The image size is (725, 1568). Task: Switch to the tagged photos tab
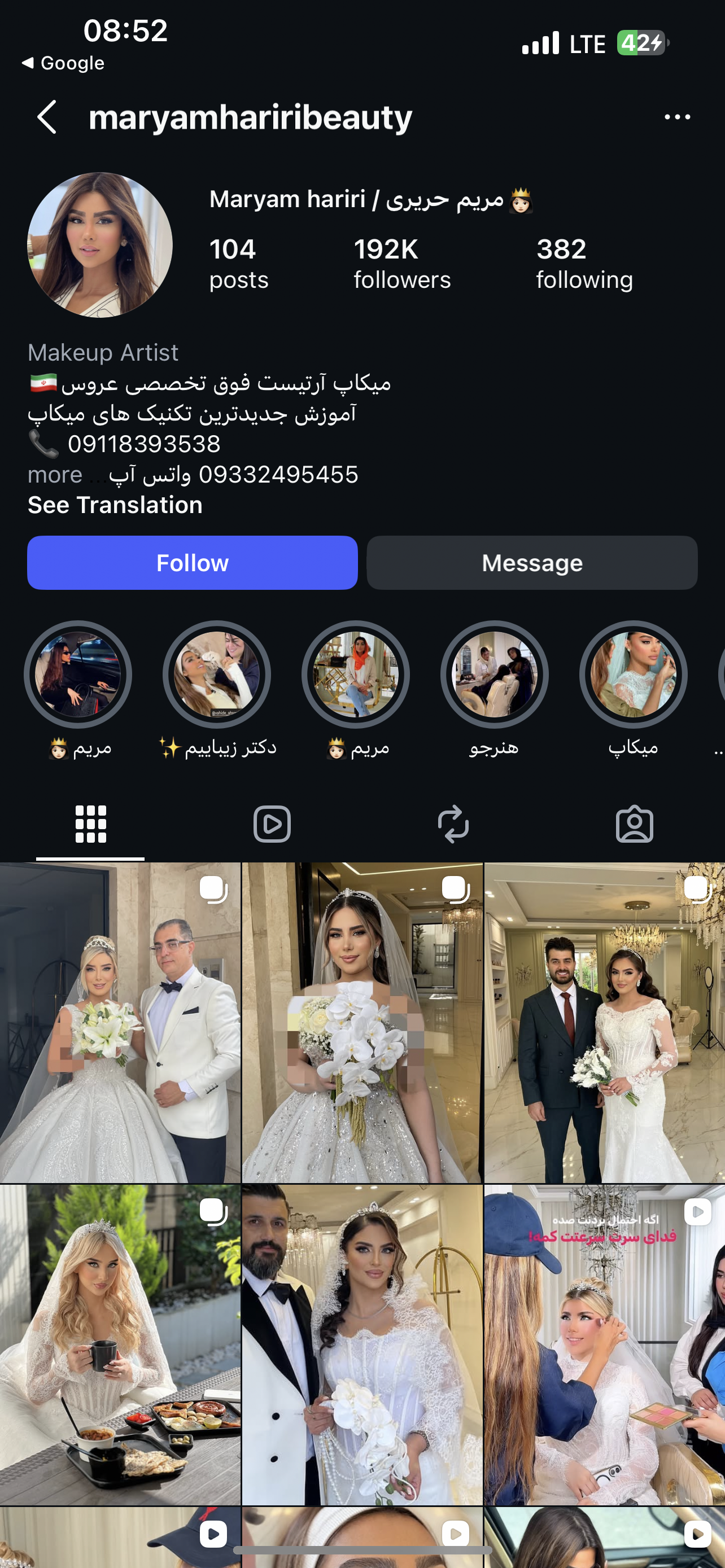pos(634,824)
